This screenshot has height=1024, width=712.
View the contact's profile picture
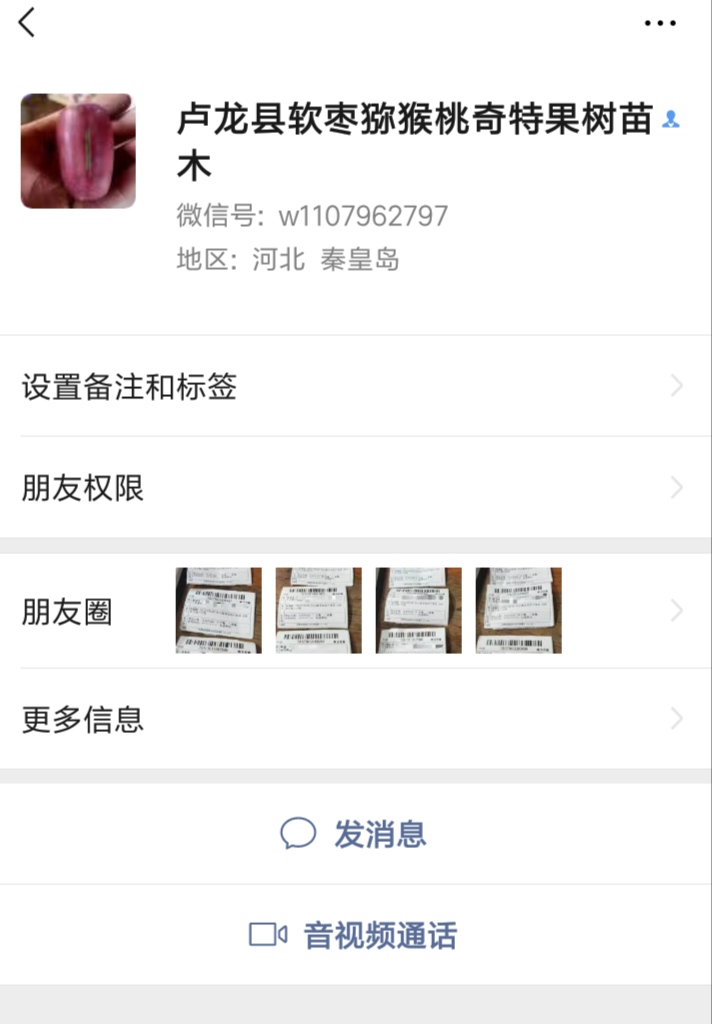point(78,151)
